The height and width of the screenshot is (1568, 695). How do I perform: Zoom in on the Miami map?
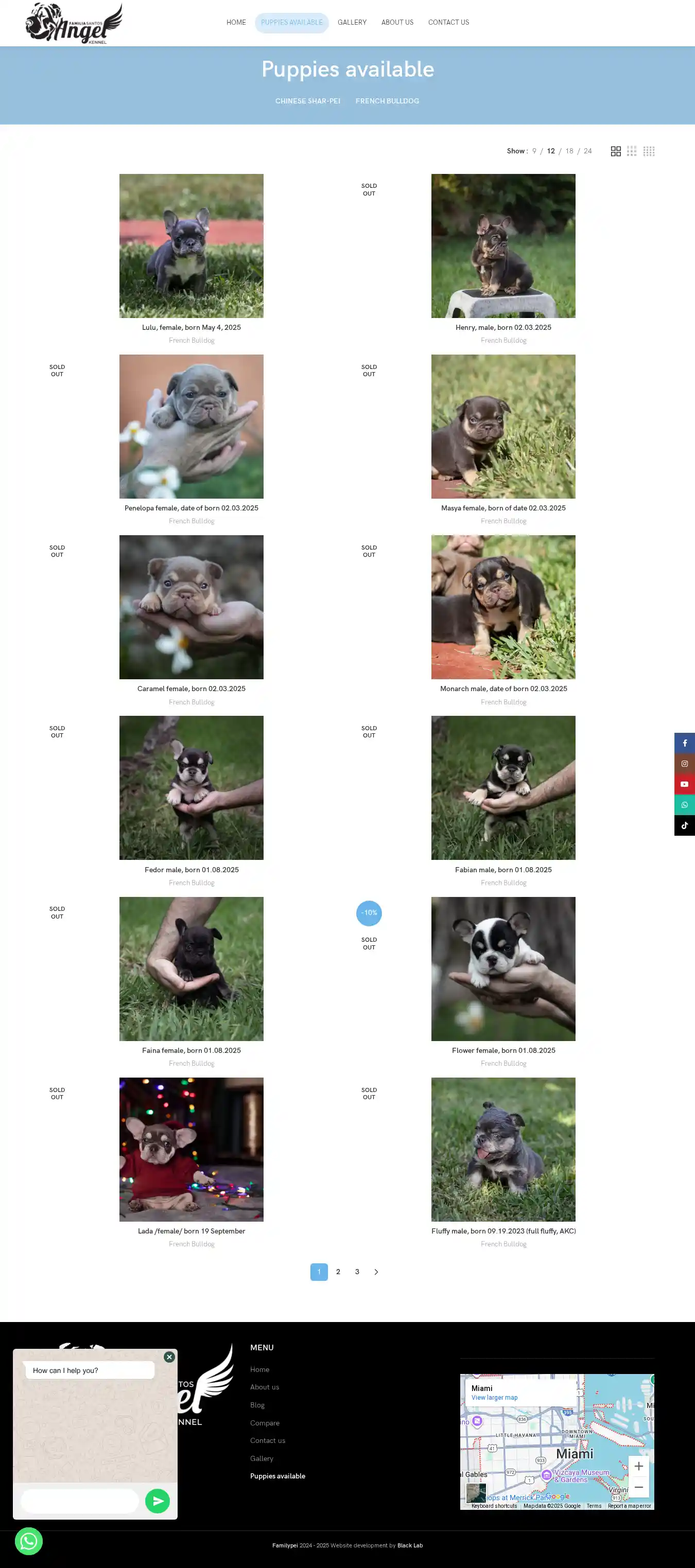point(638,1466)
